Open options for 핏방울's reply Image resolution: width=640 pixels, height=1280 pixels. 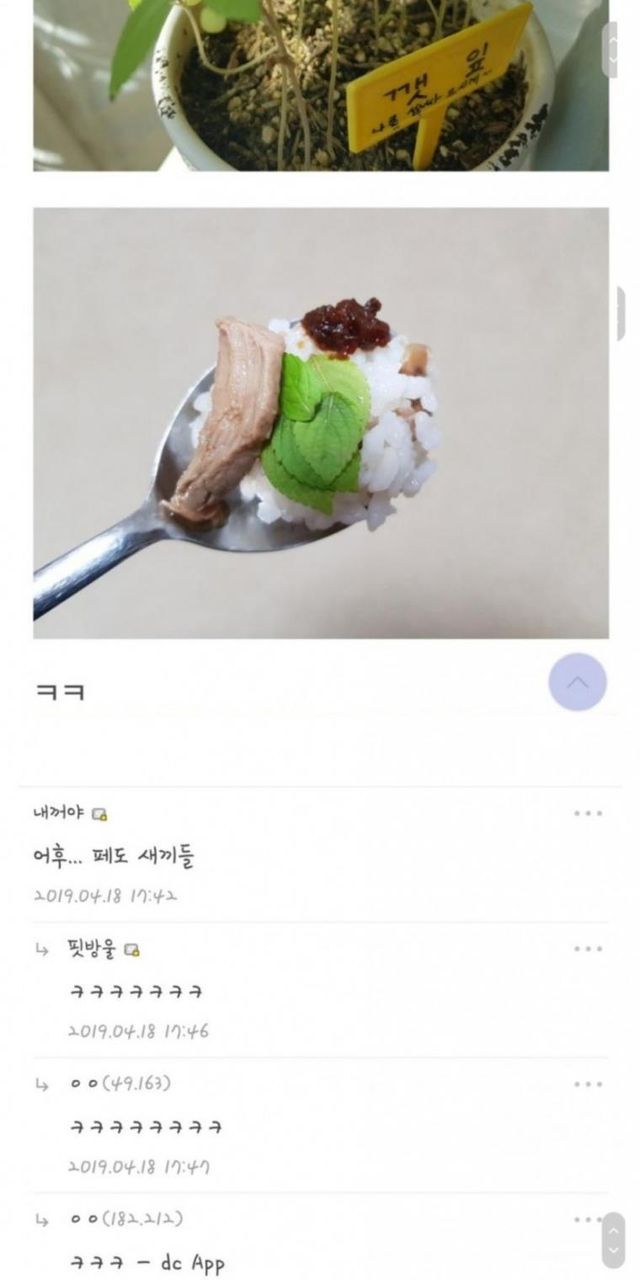click(x=588, y=949)
